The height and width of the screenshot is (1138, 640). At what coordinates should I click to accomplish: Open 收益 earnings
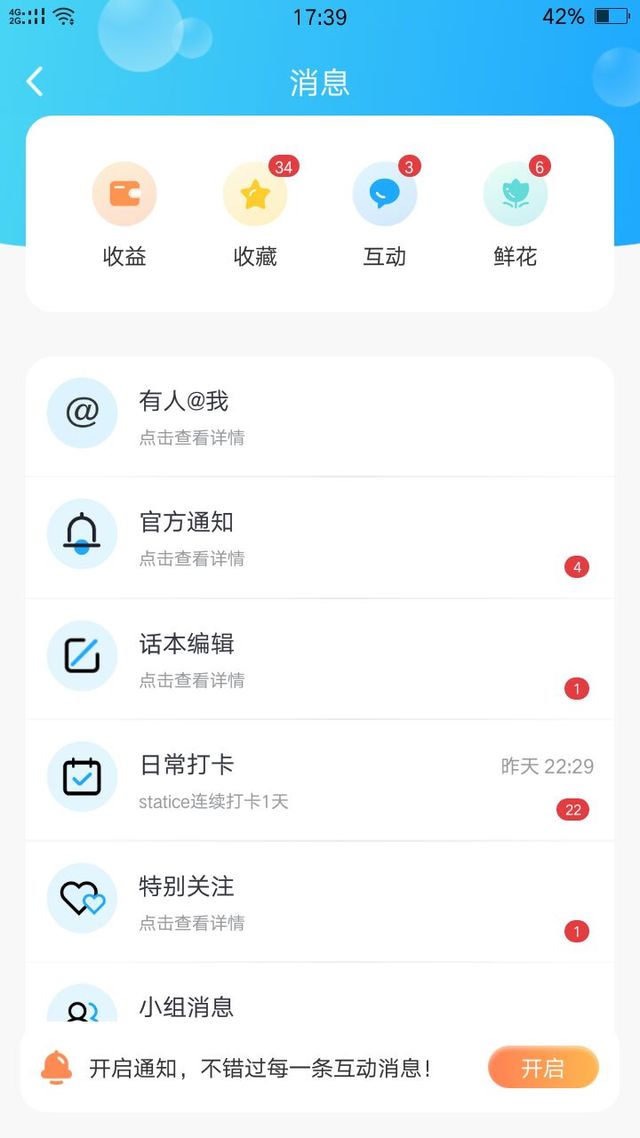point(124,215)
